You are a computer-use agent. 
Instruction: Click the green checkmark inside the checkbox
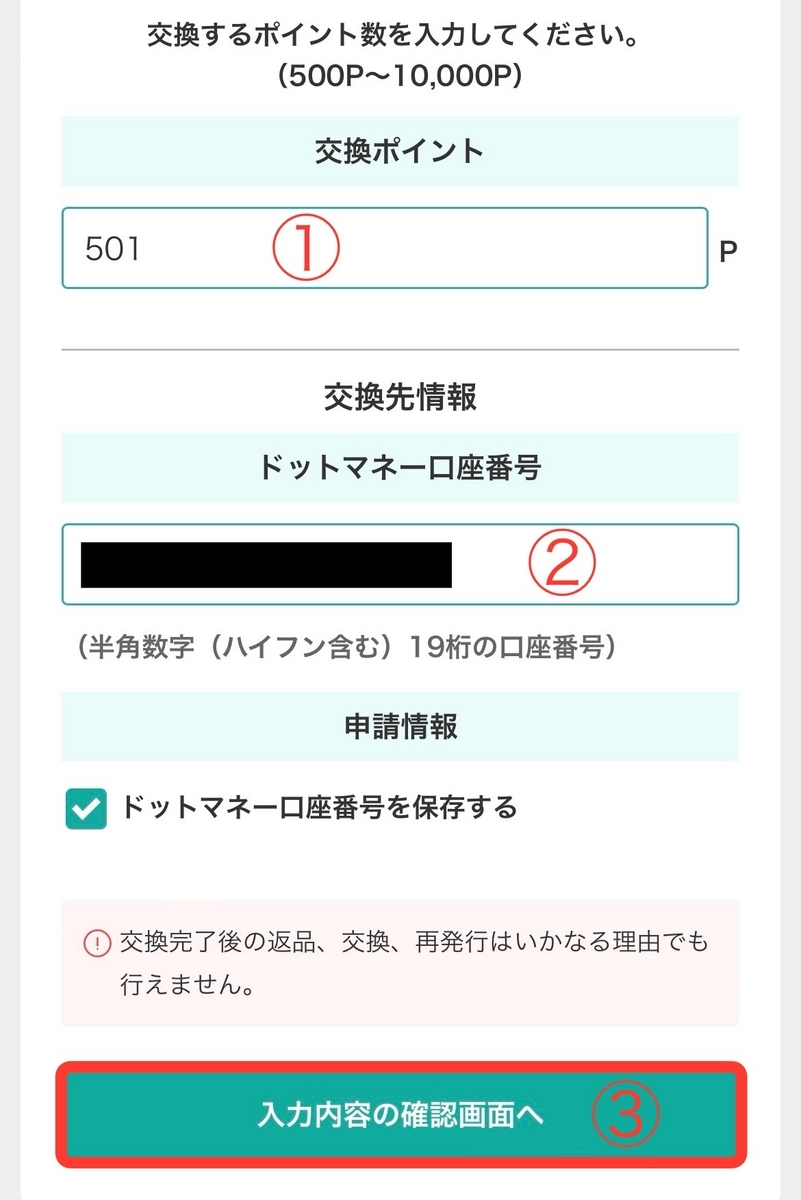point(87,810)
